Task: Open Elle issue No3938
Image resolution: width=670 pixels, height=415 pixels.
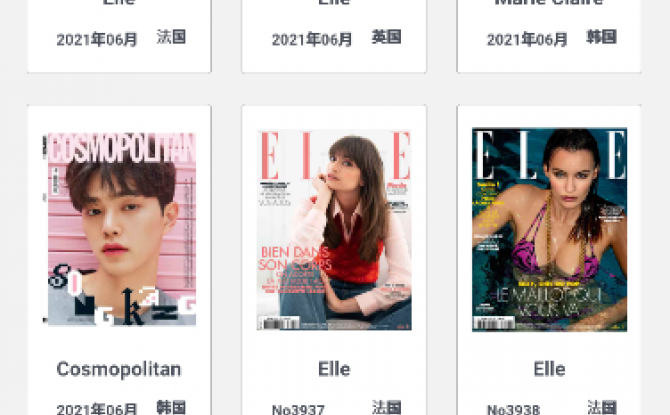Action: click(x=549, y=230)
